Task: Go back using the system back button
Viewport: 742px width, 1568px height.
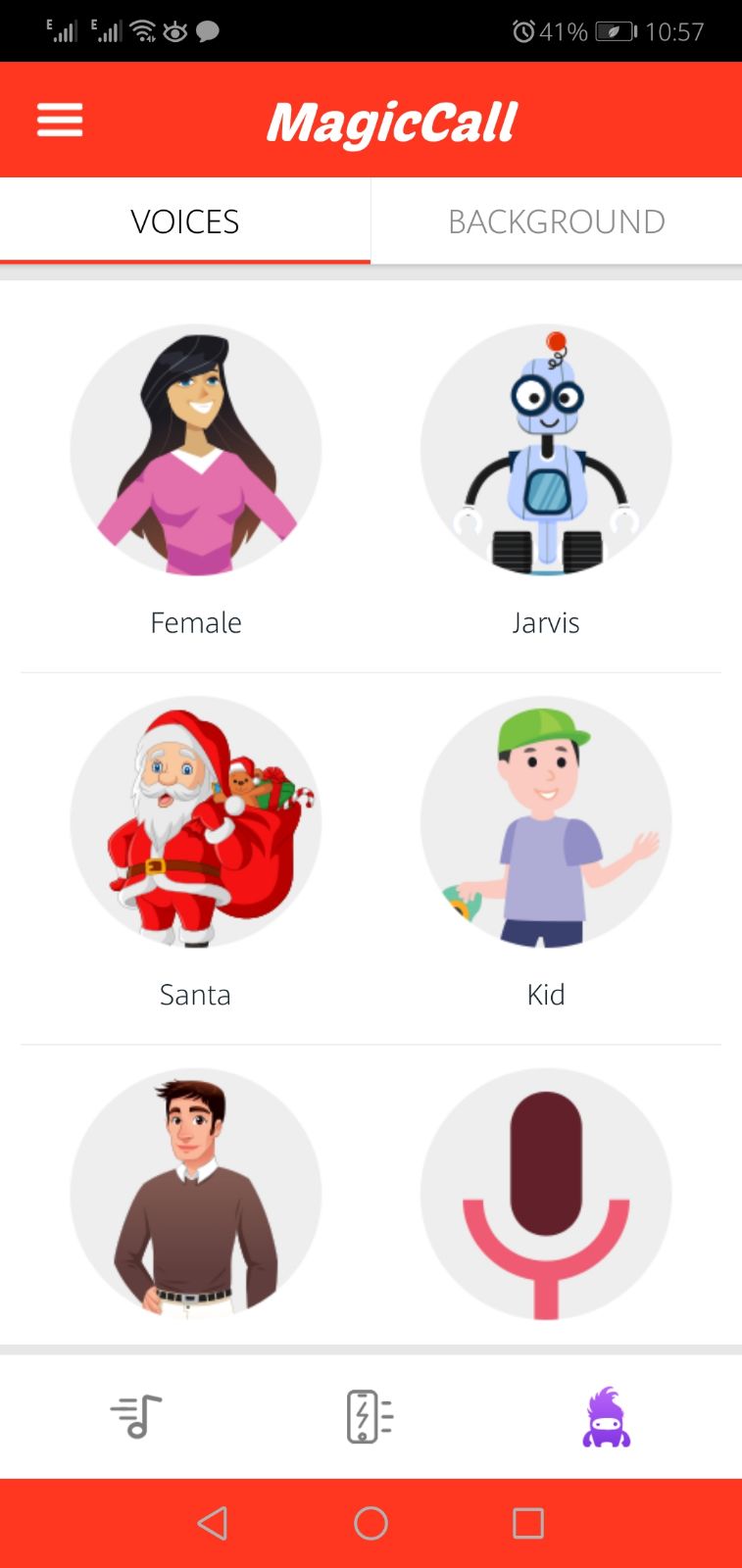Action: [x=213, y=1524]
